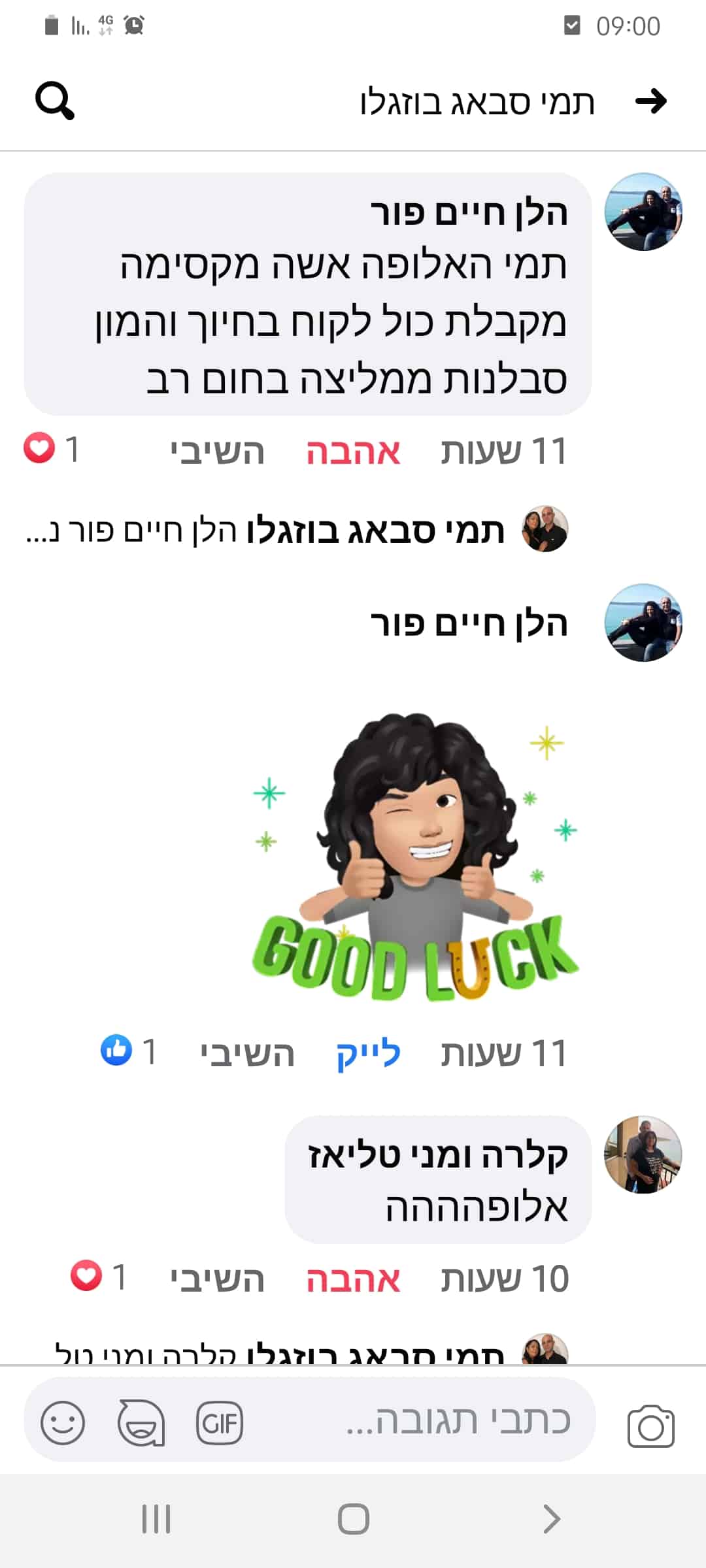Tap the system home button

tap(354, 1518)
